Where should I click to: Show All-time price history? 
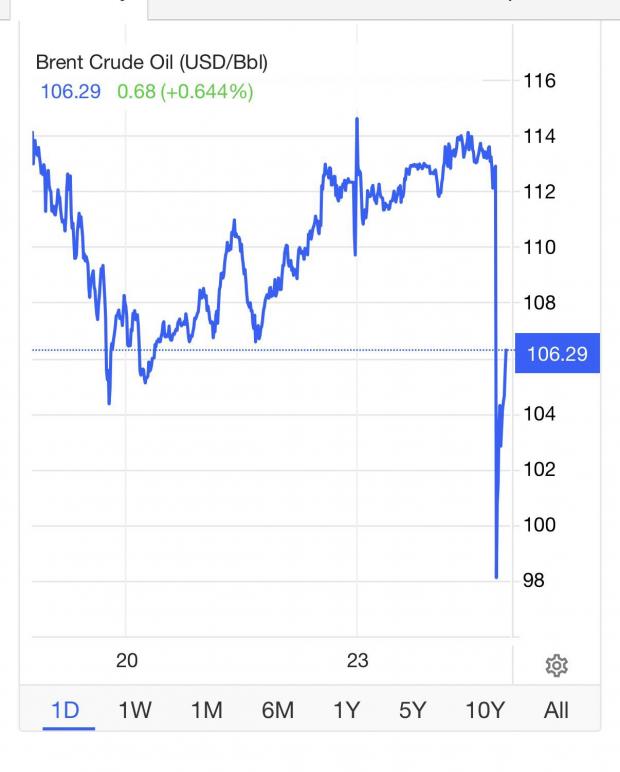[556, 710]
